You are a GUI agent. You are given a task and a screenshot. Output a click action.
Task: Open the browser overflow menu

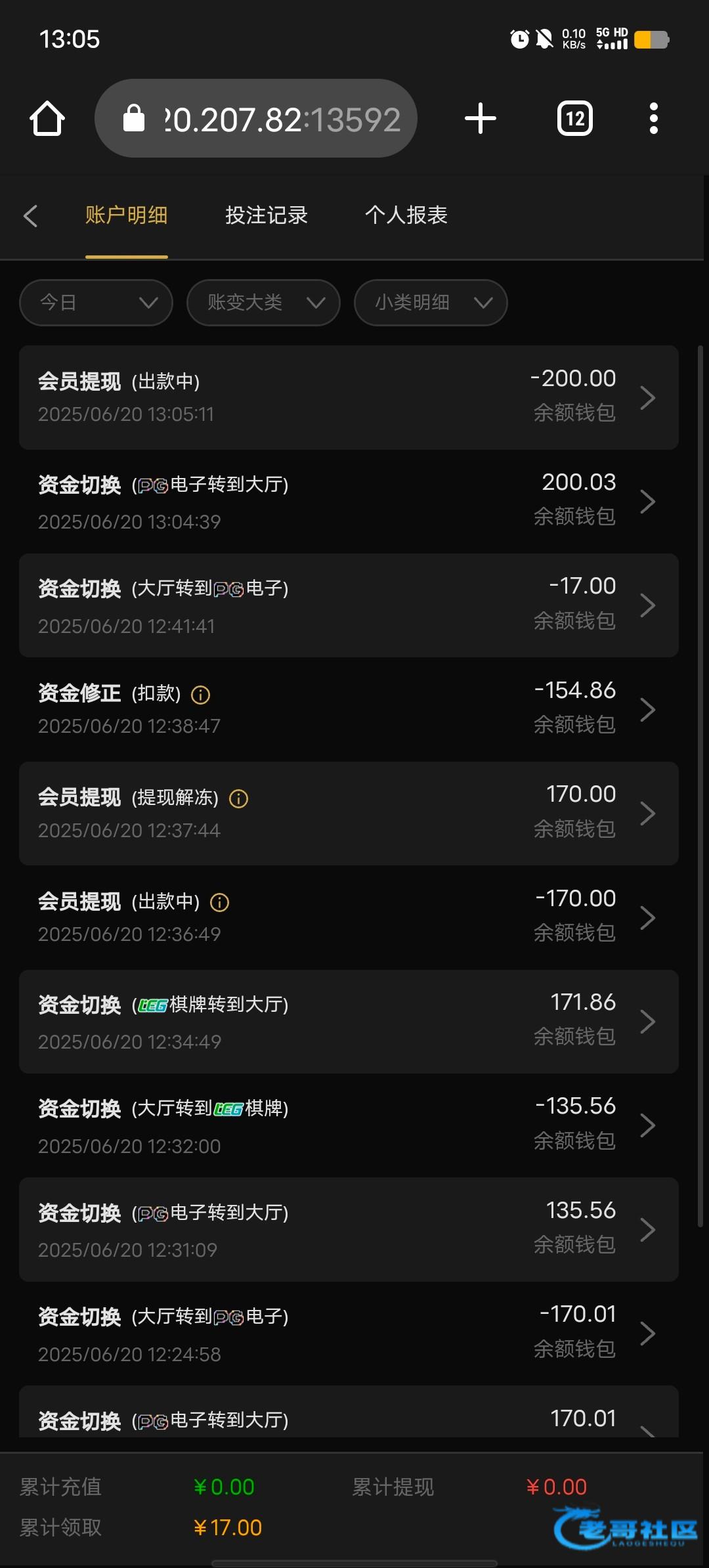tap(653, 119)
